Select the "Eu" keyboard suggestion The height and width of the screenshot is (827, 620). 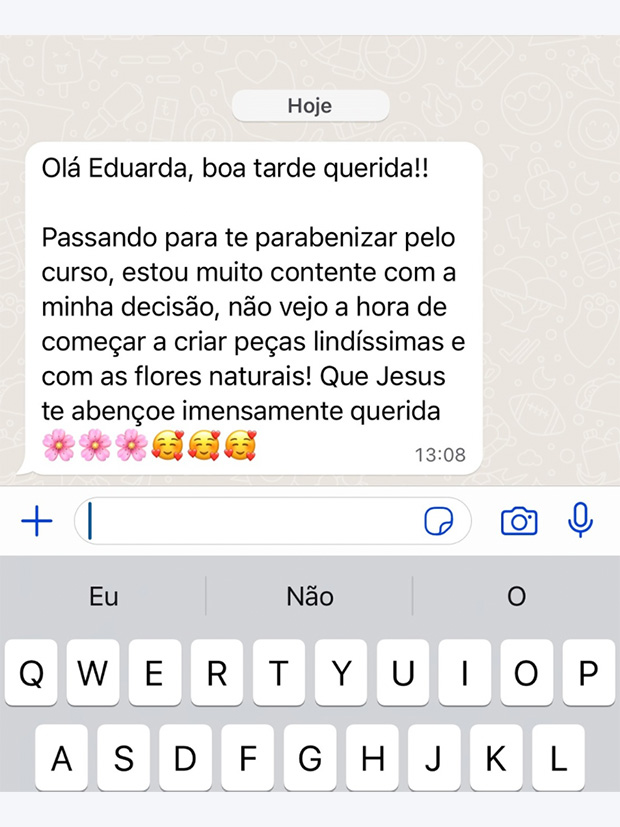[104, 597]
